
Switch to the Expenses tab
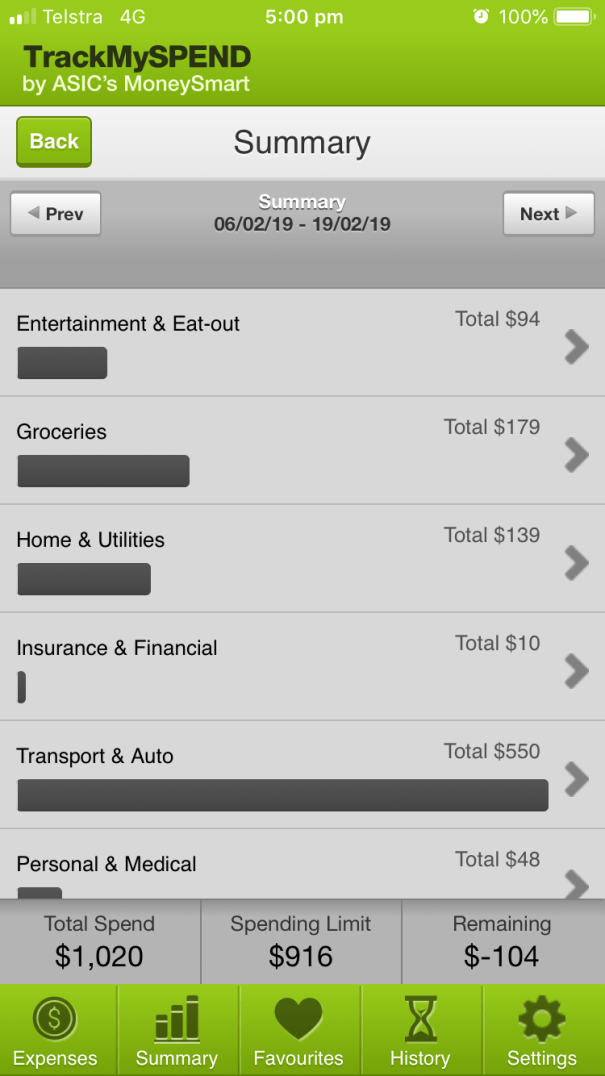tap(56, 1032)
